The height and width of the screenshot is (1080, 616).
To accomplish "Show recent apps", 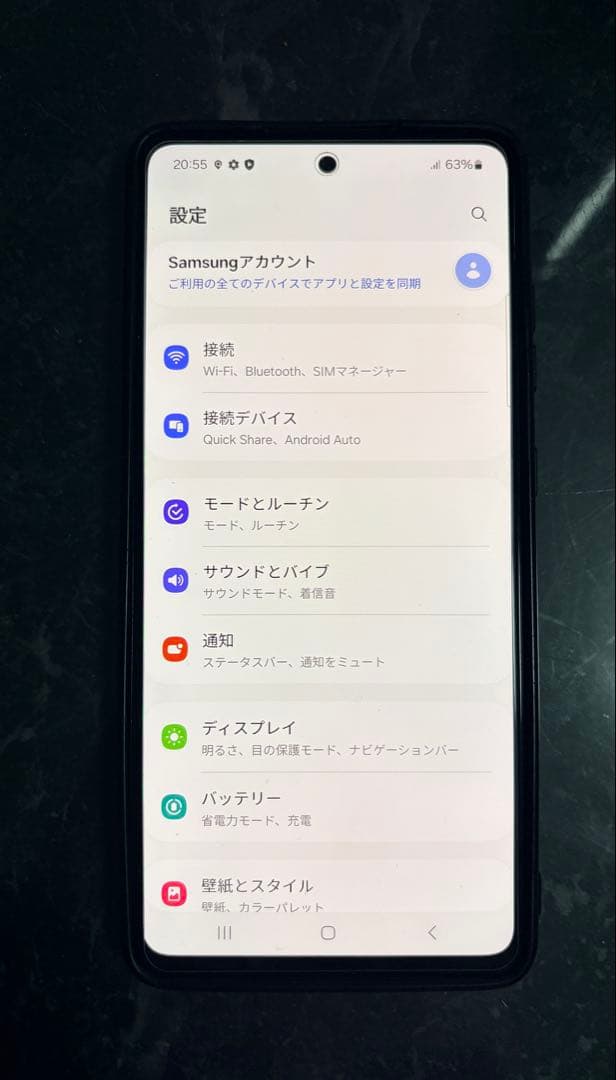I will 225,933.
